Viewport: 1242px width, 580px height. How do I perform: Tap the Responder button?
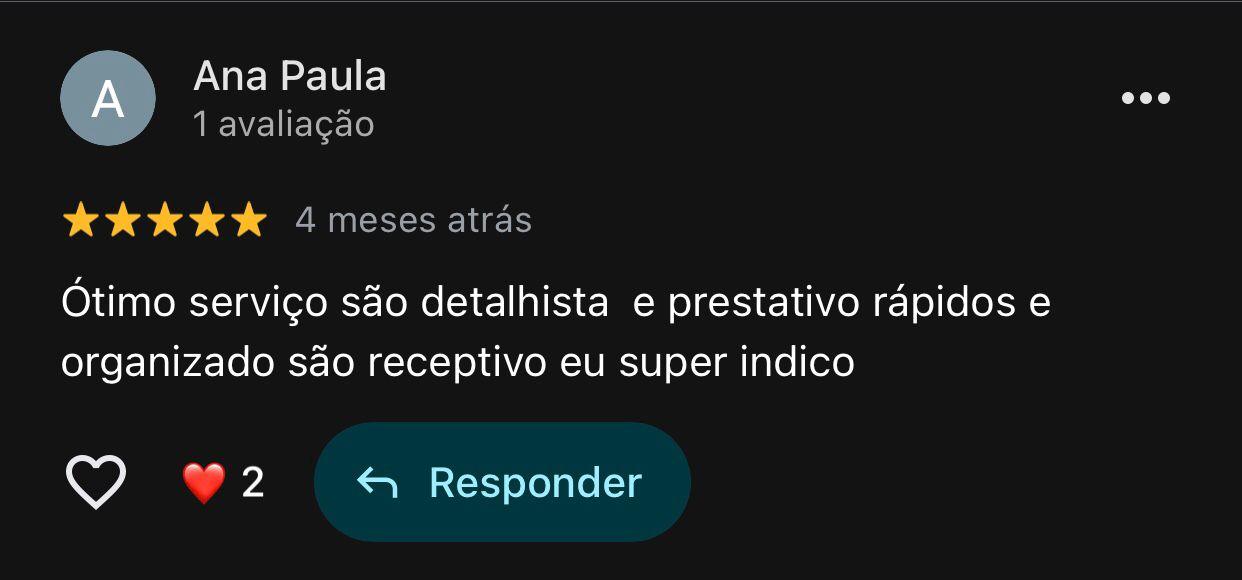502,482
